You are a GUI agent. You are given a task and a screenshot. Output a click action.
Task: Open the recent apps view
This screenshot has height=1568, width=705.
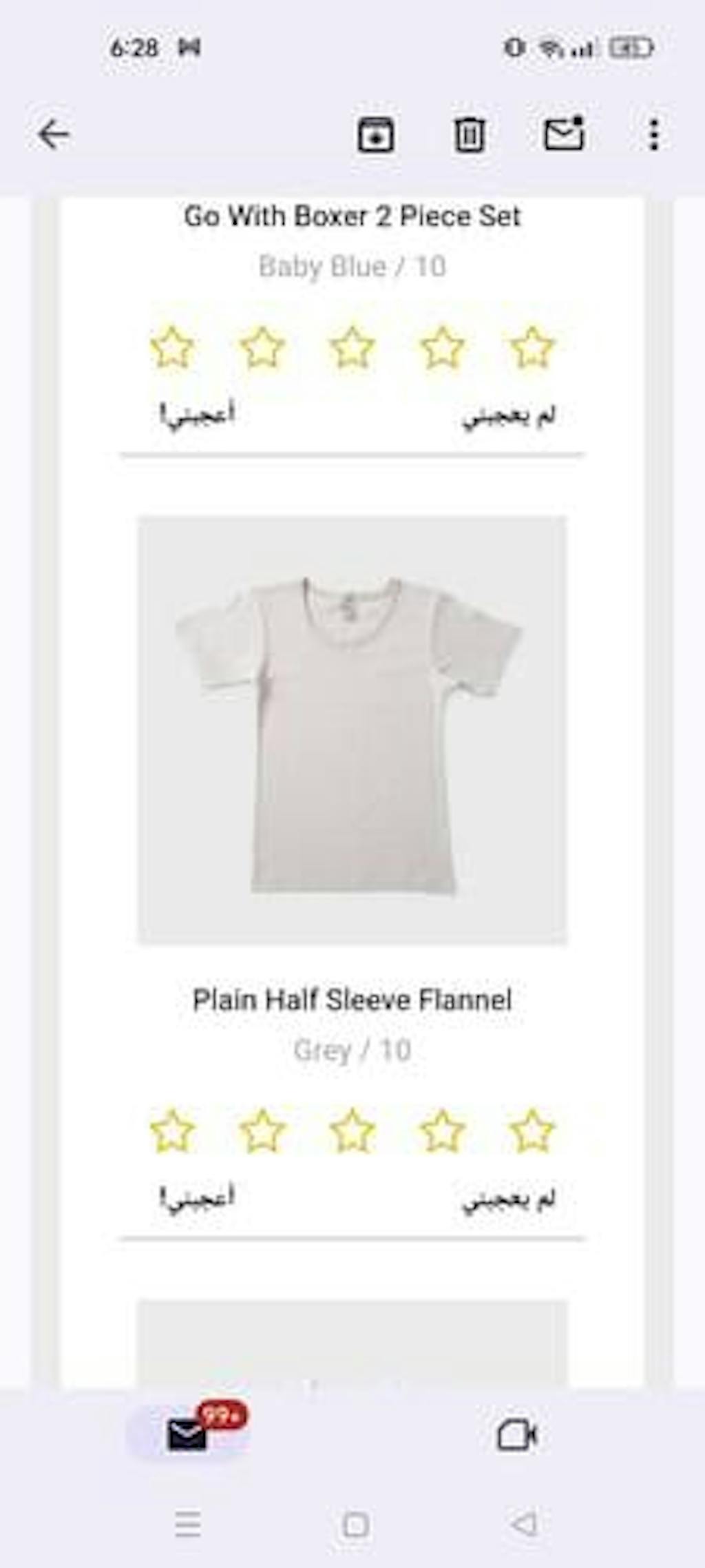tap(187, 1525)
